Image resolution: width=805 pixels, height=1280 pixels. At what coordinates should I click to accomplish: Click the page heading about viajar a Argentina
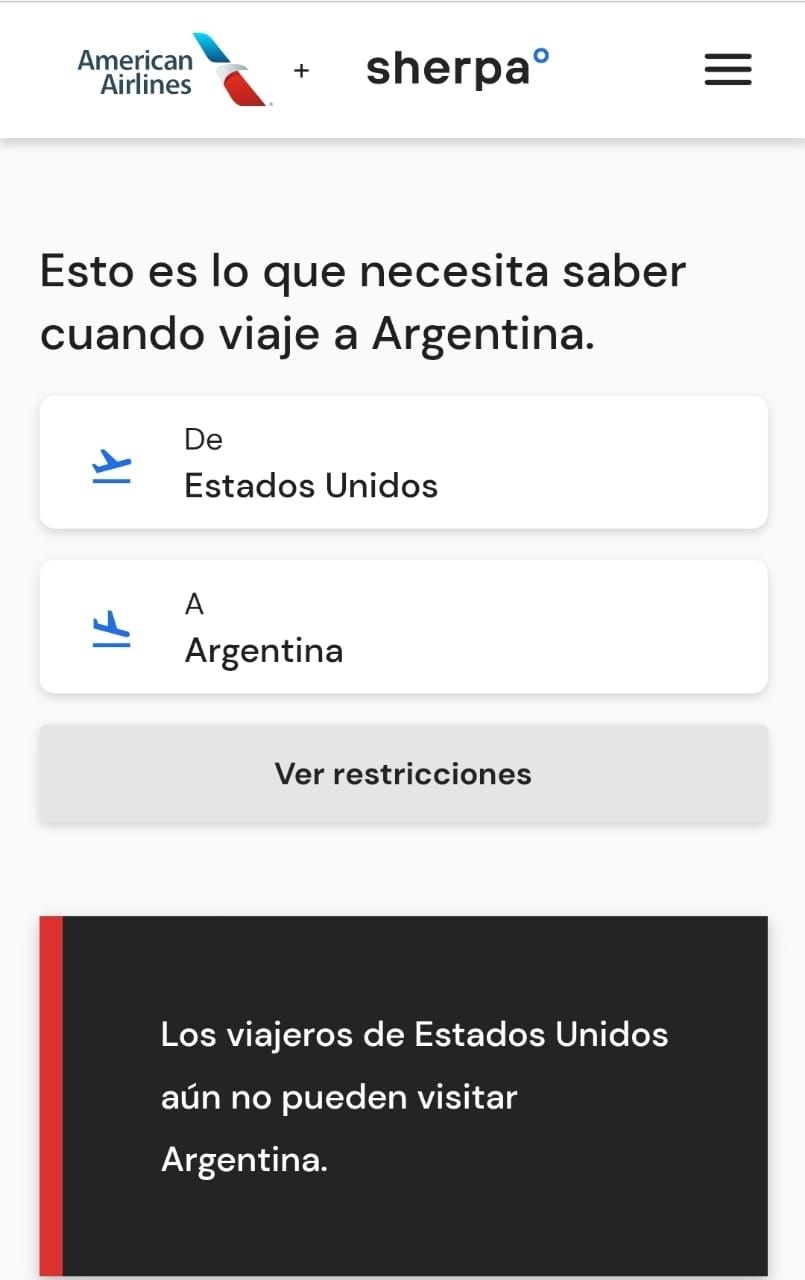[x=362, y=302]
